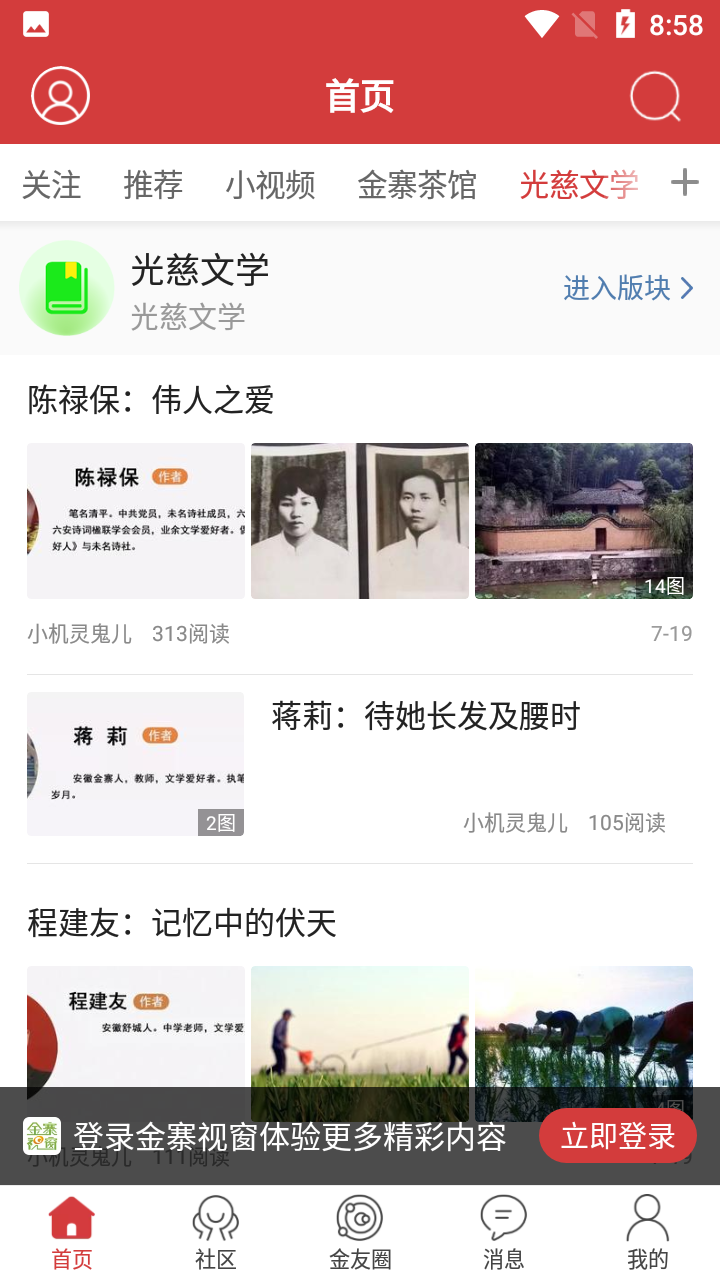Open the article 程建友：记忆中的伏天

point(182,923)
